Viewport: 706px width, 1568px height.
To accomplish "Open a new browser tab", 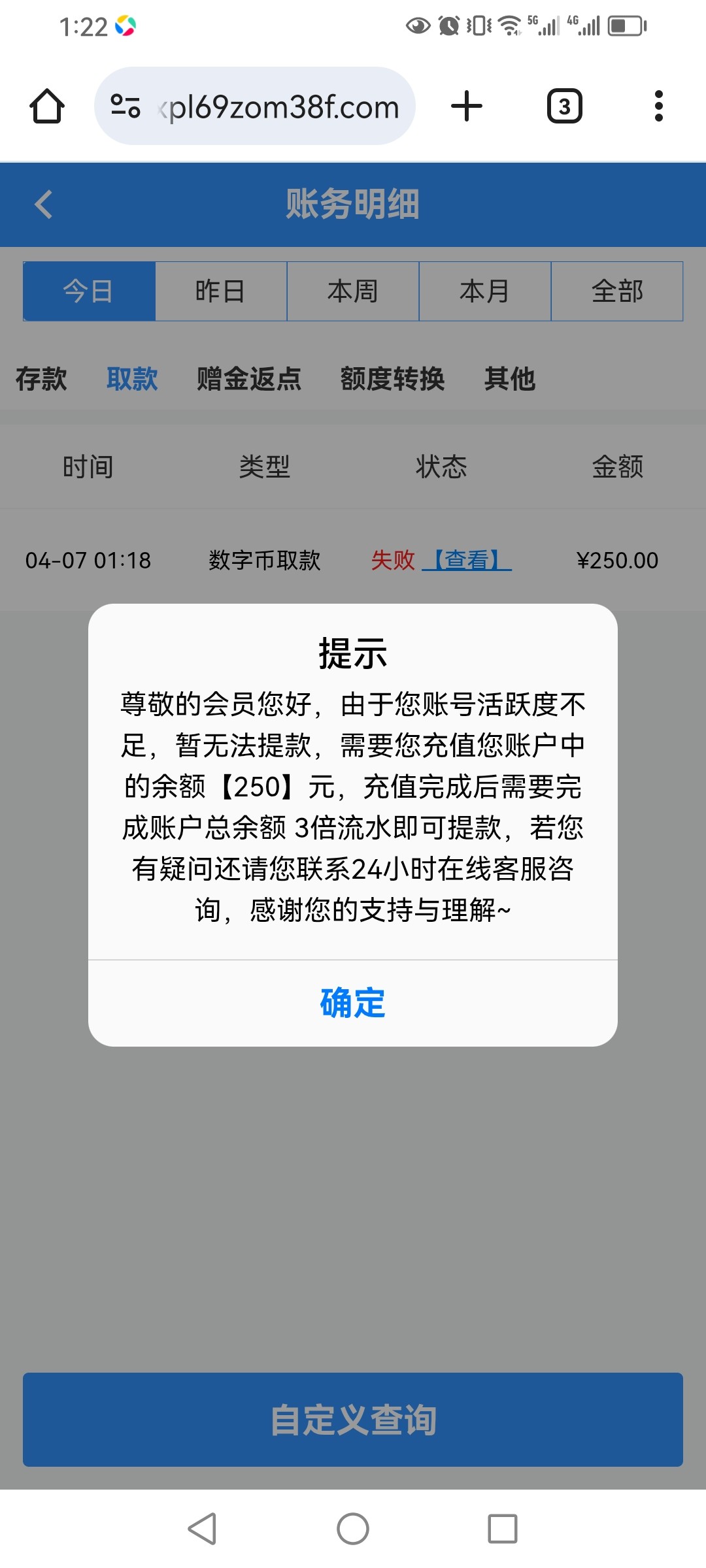I will [467, 106].
